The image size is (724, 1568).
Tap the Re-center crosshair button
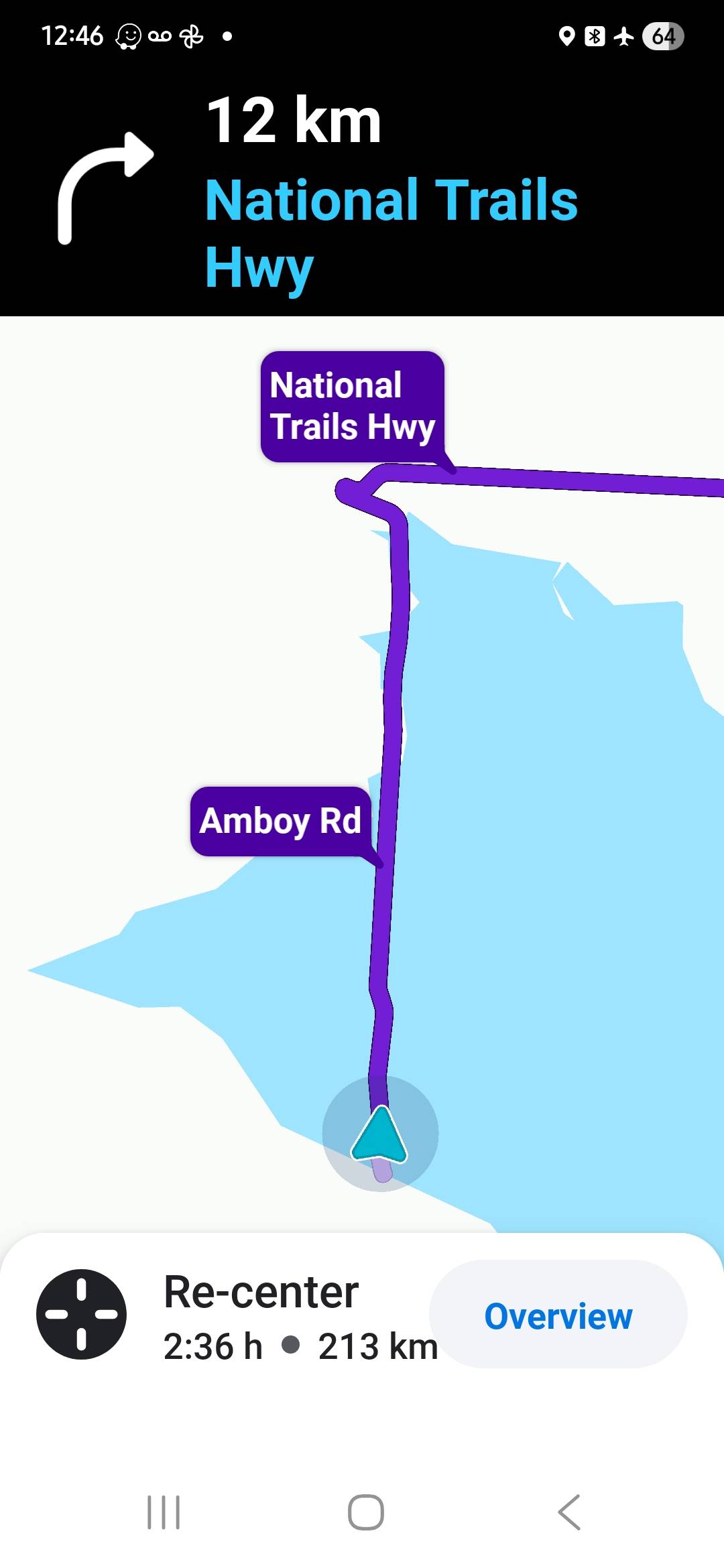pos(81,1314)
